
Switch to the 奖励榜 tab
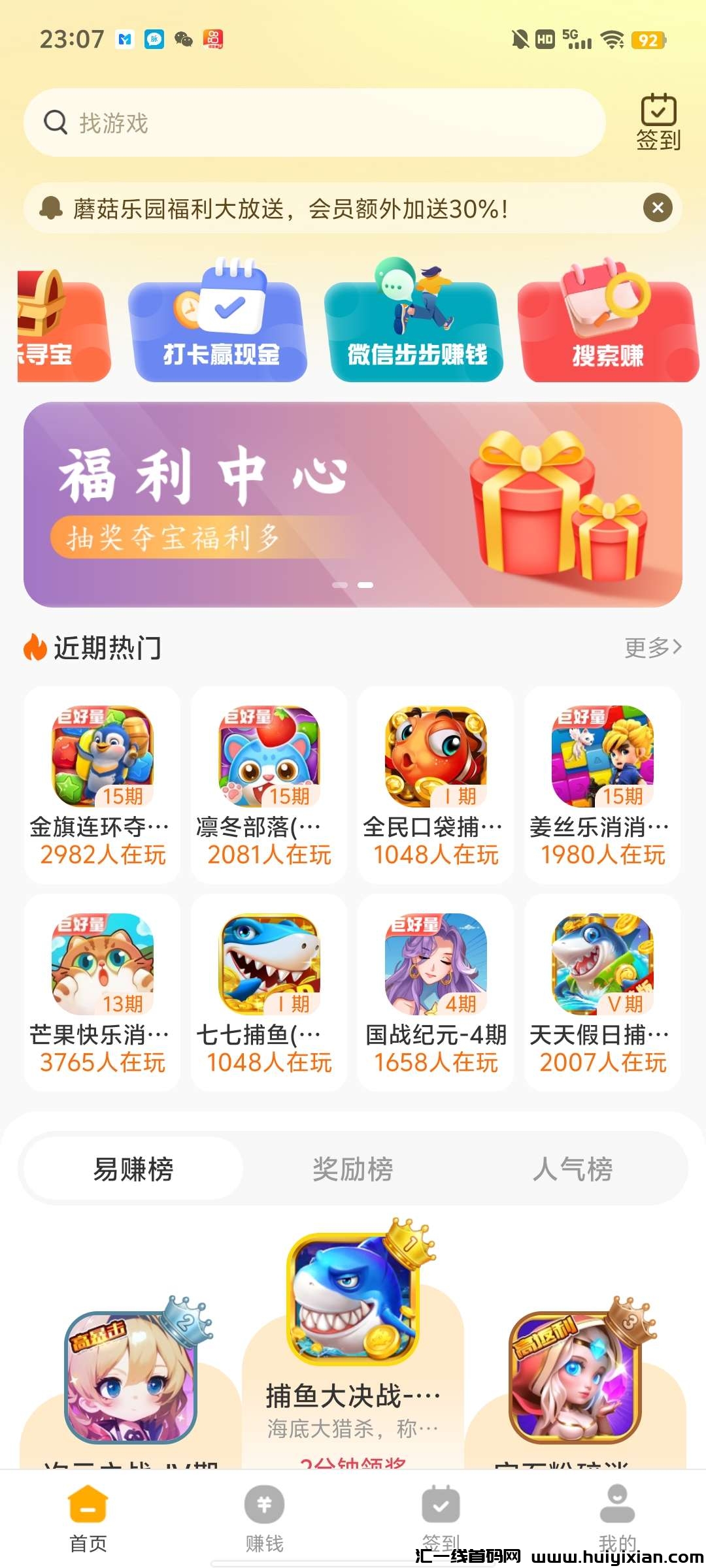353,1169
